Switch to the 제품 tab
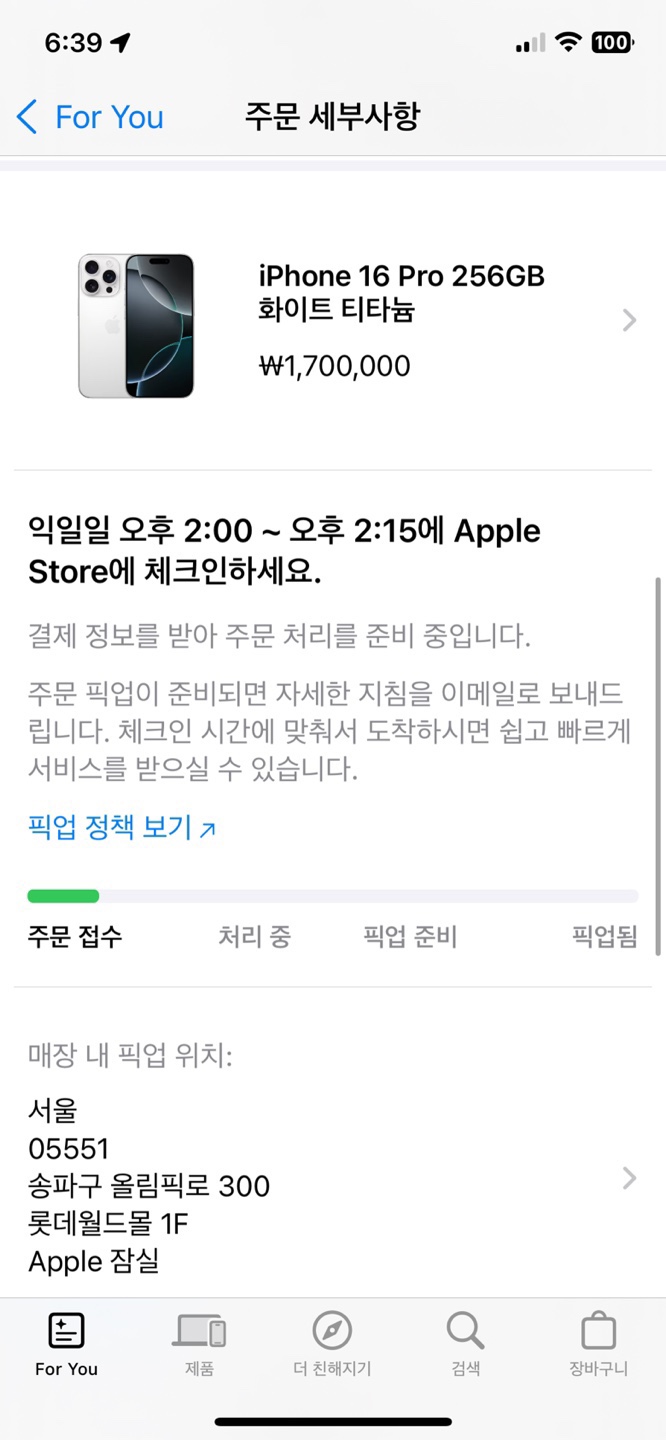Image resolution: width=666 pixels, height=1440 pixels. [199, 1345]
